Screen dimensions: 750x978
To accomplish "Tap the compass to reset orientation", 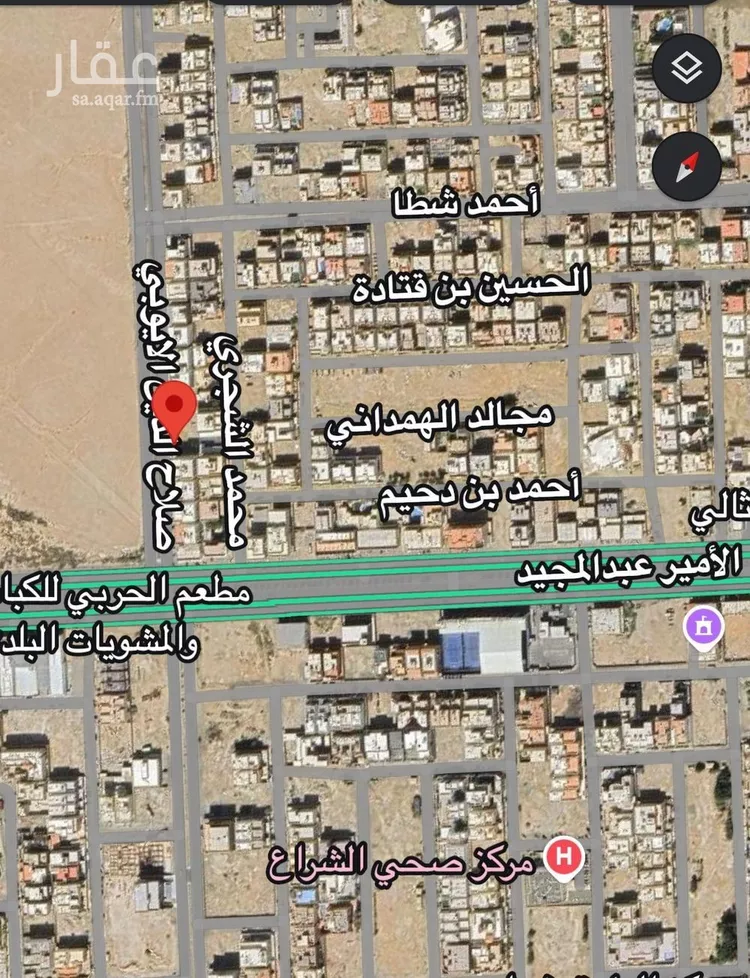I will coord(686,166).
